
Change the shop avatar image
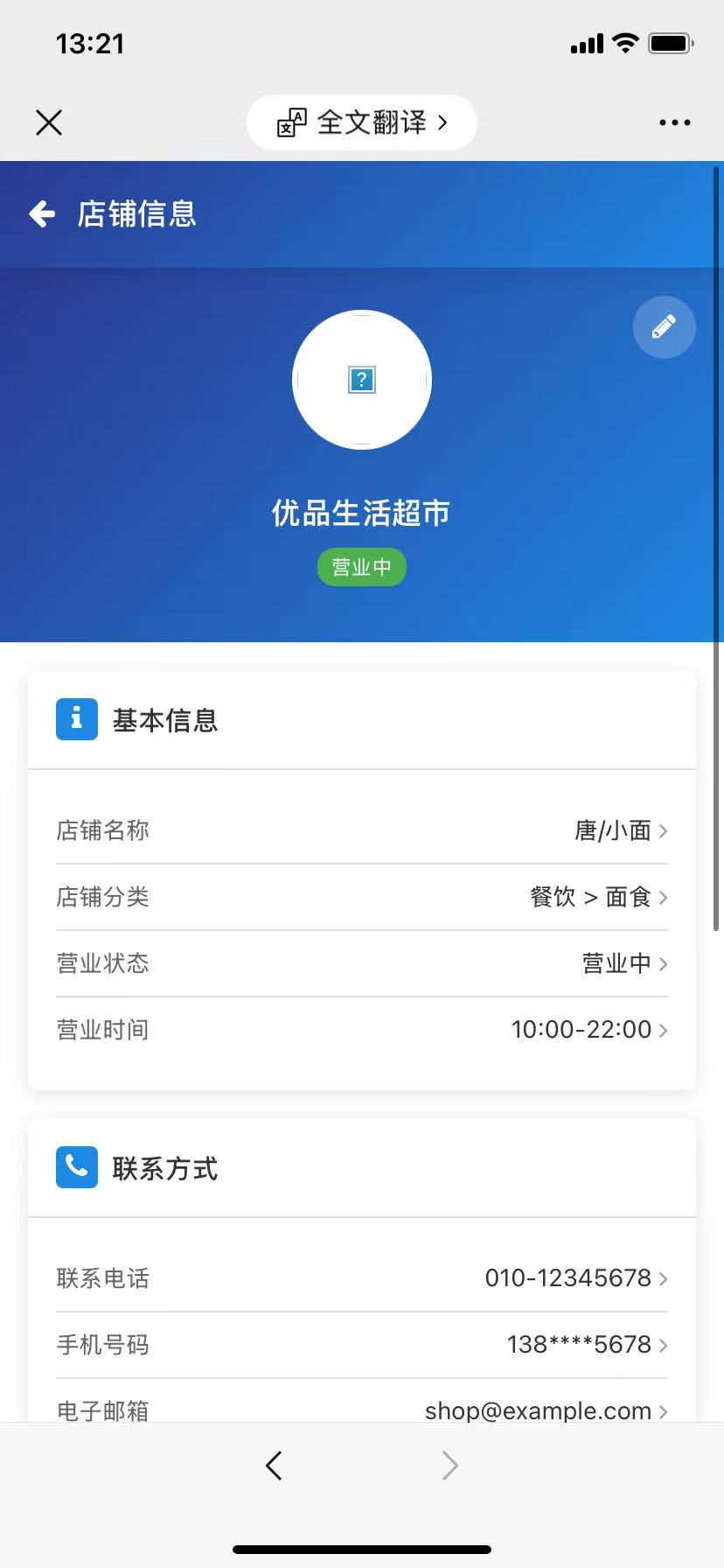[361, 380]
